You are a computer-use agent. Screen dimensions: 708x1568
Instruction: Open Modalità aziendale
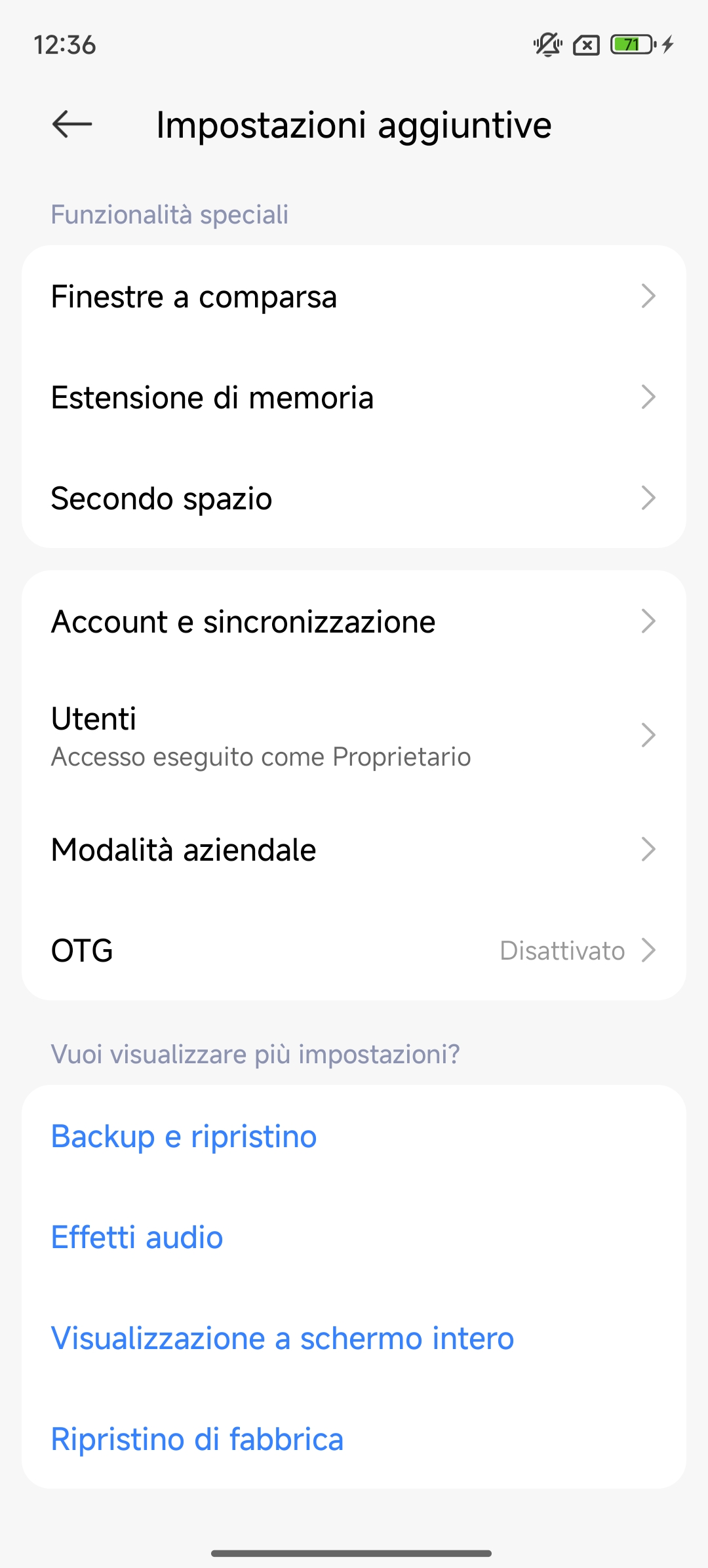click(x=354, y=850)
